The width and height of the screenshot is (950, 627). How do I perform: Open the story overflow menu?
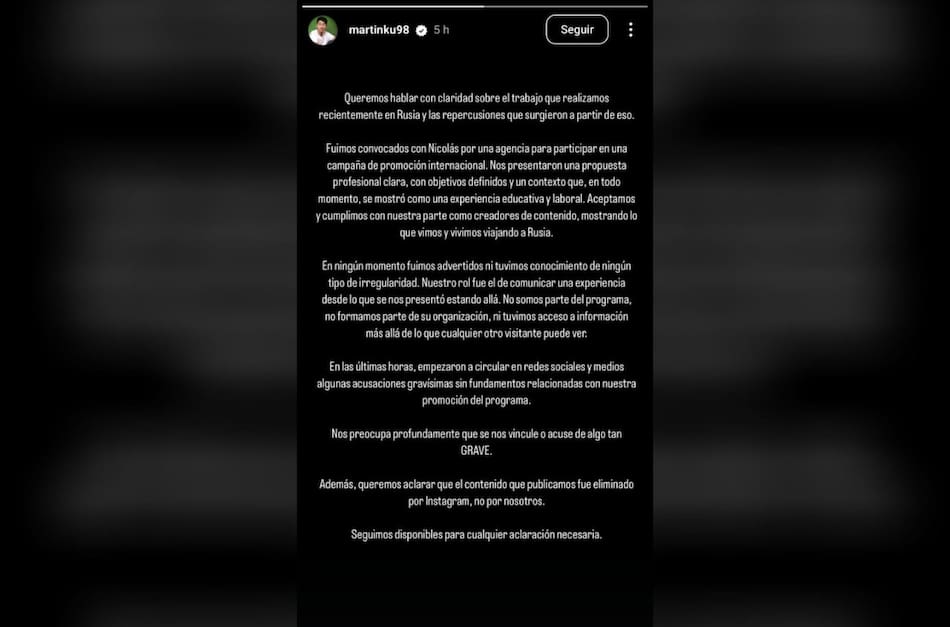630,30
